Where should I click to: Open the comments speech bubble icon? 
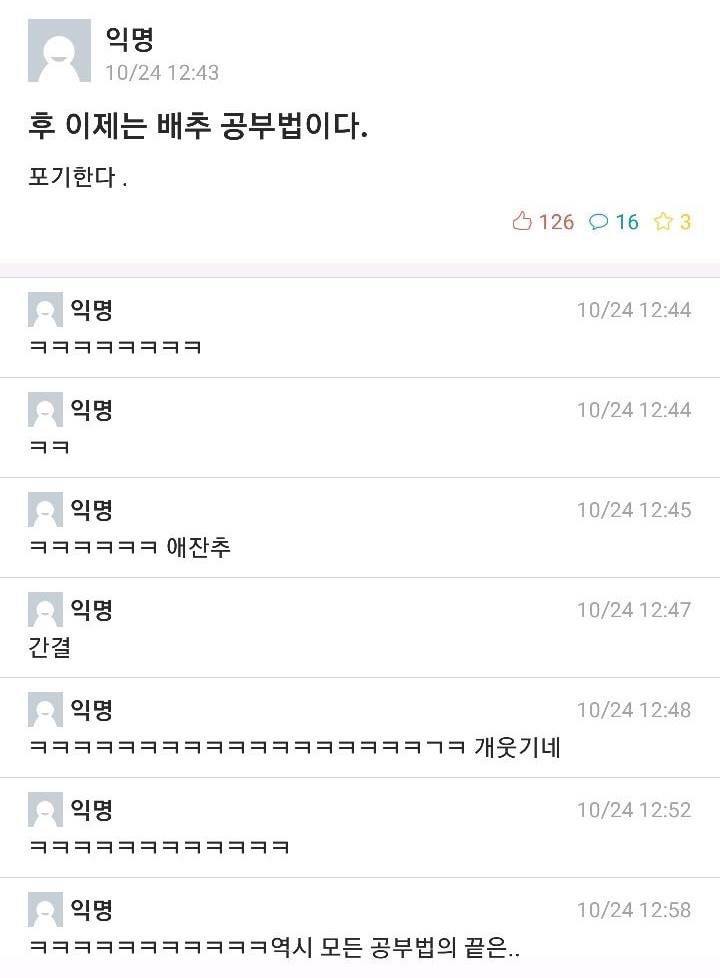(x=601, y=222)
